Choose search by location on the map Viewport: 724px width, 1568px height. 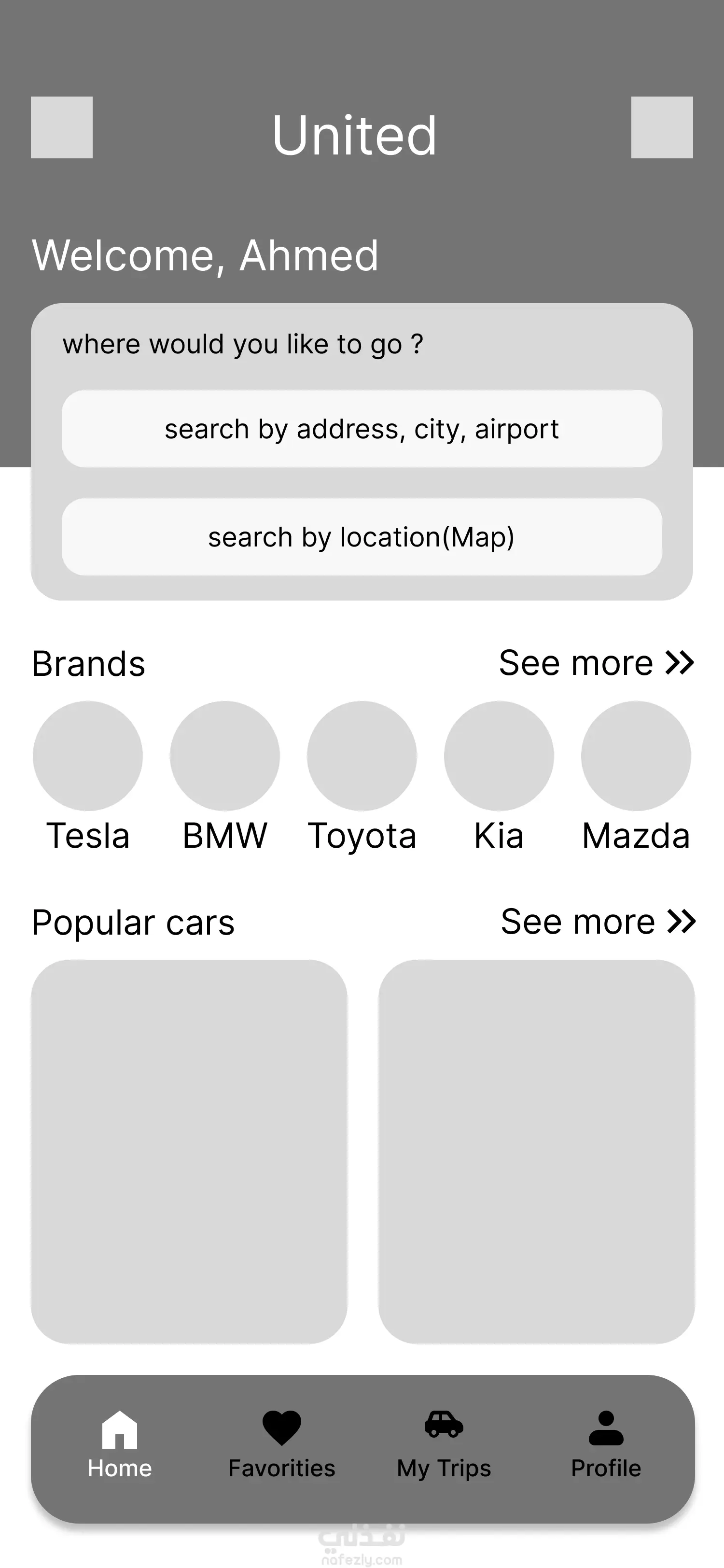pos(362,537)
